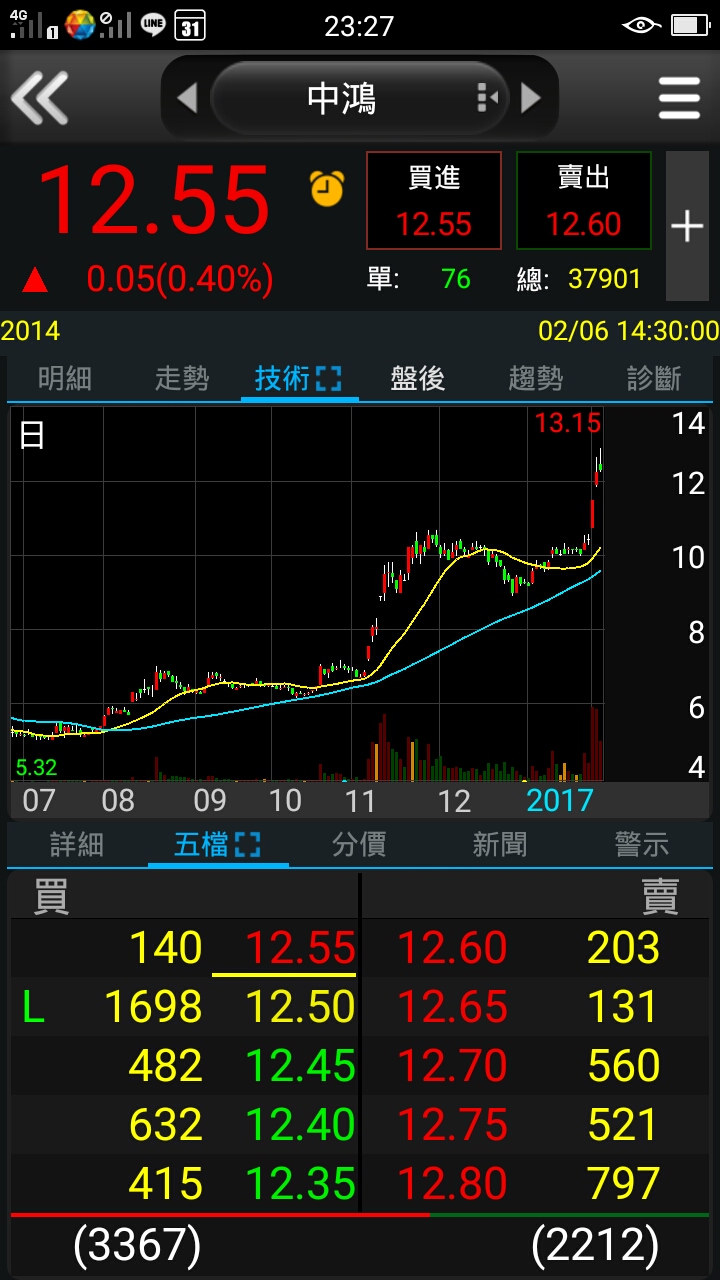Screen dimensions: 720x1280
Task: Open the 分價 tab
Action: point(359,845)
